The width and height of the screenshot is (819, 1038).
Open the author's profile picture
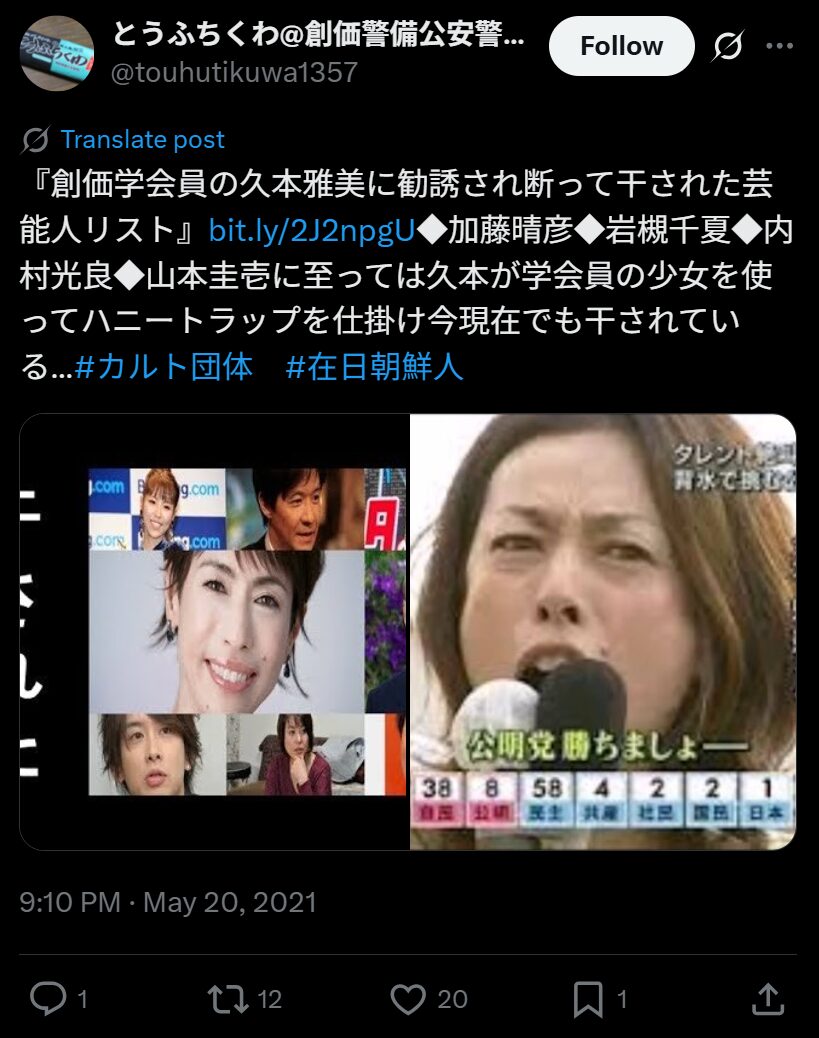57,54
